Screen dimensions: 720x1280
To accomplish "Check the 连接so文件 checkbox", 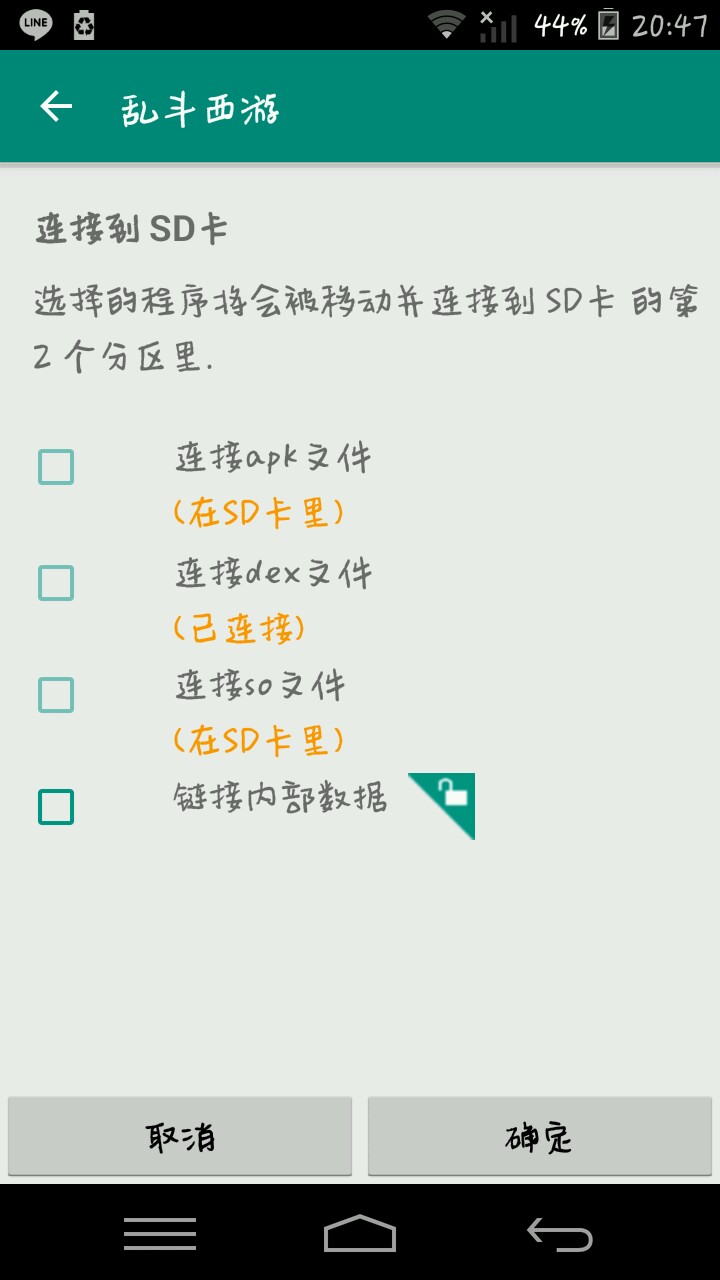I will (x=56, y=694).
